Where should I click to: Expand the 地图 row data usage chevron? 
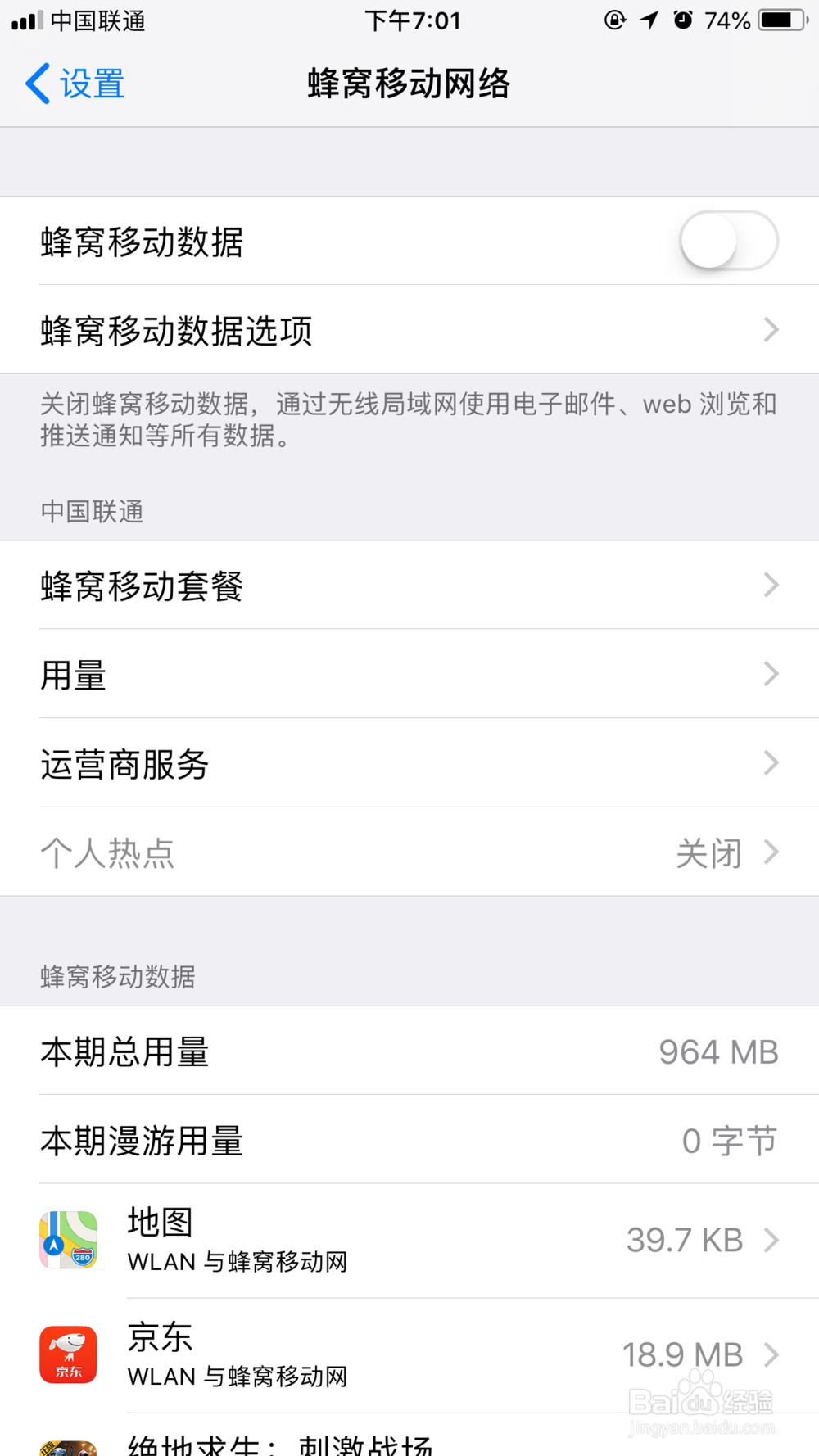771,1239
